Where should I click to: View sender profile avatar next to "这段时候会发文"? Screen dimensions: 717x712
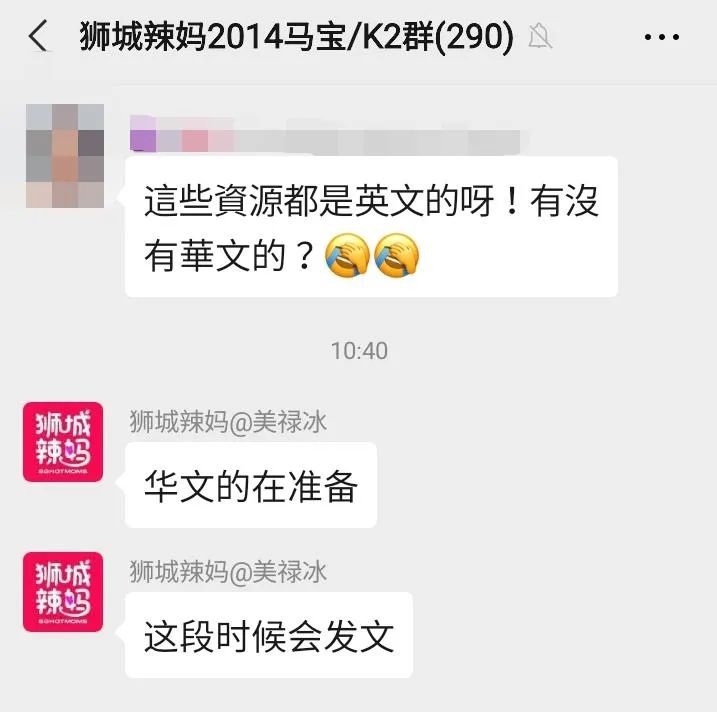pos(63,591)
